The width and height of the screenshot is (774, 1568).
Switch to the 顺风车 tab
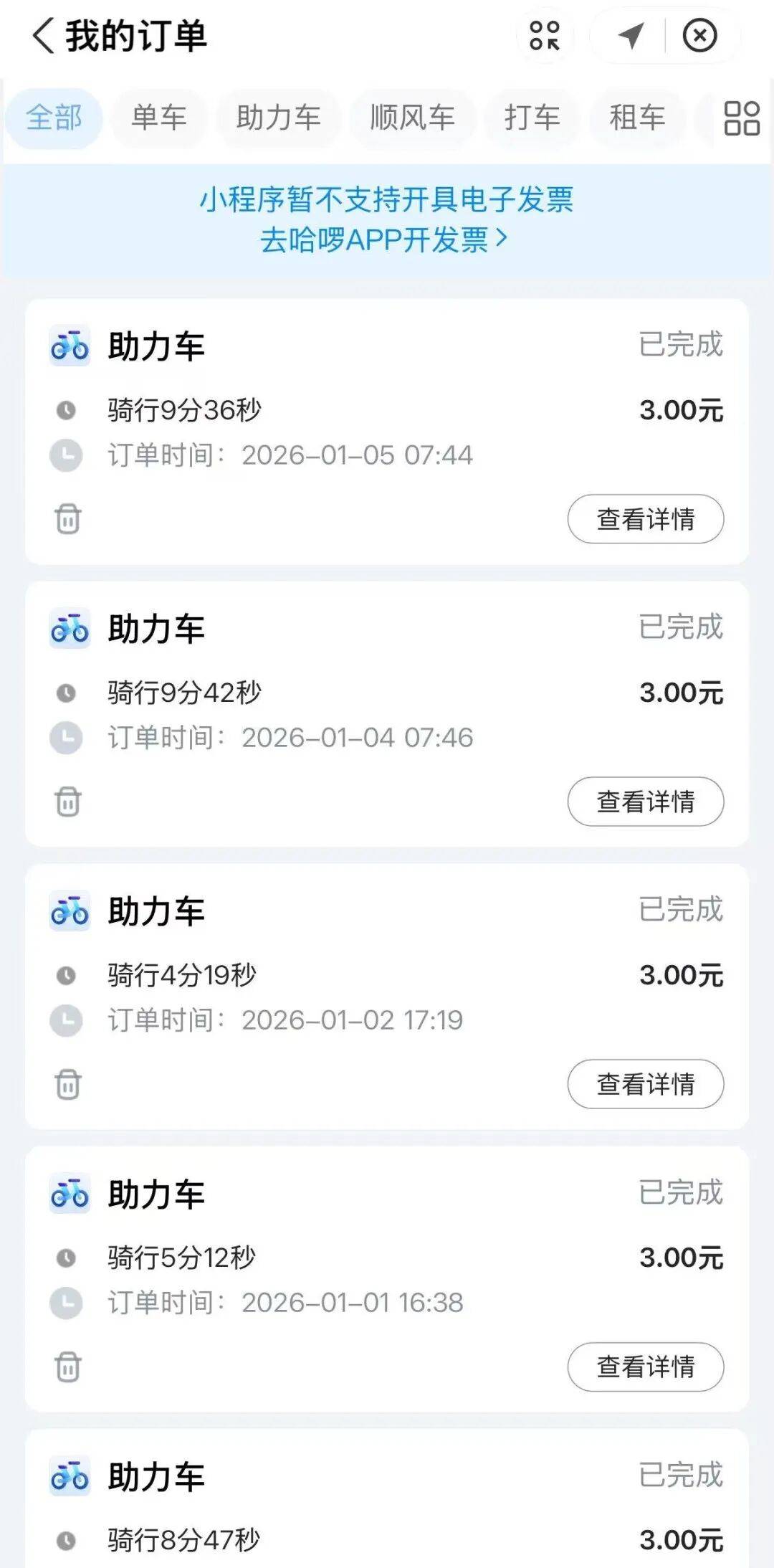(x=414, y=117)
